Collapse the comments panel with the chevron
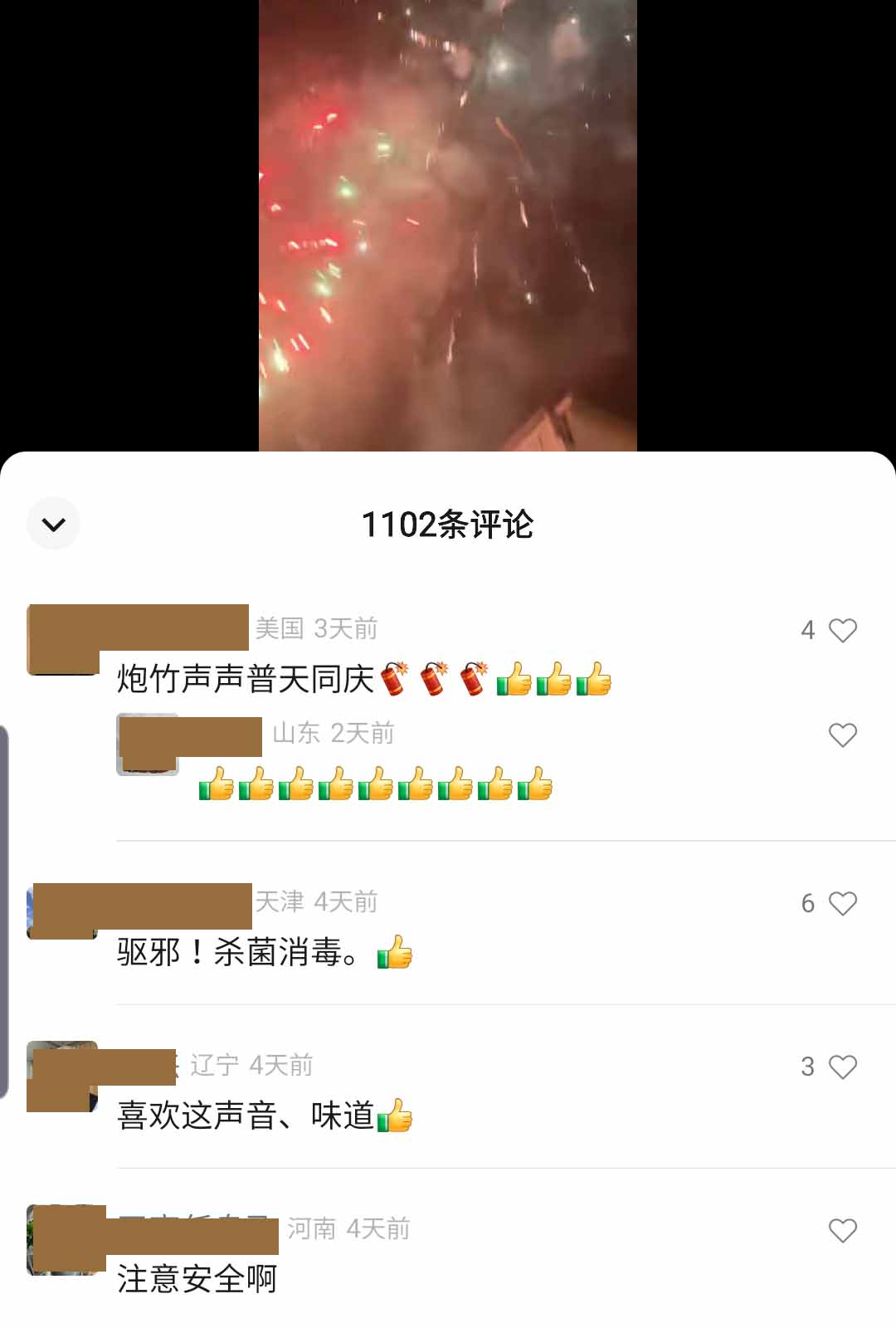896x1328 pixels. tap(53, 524)
